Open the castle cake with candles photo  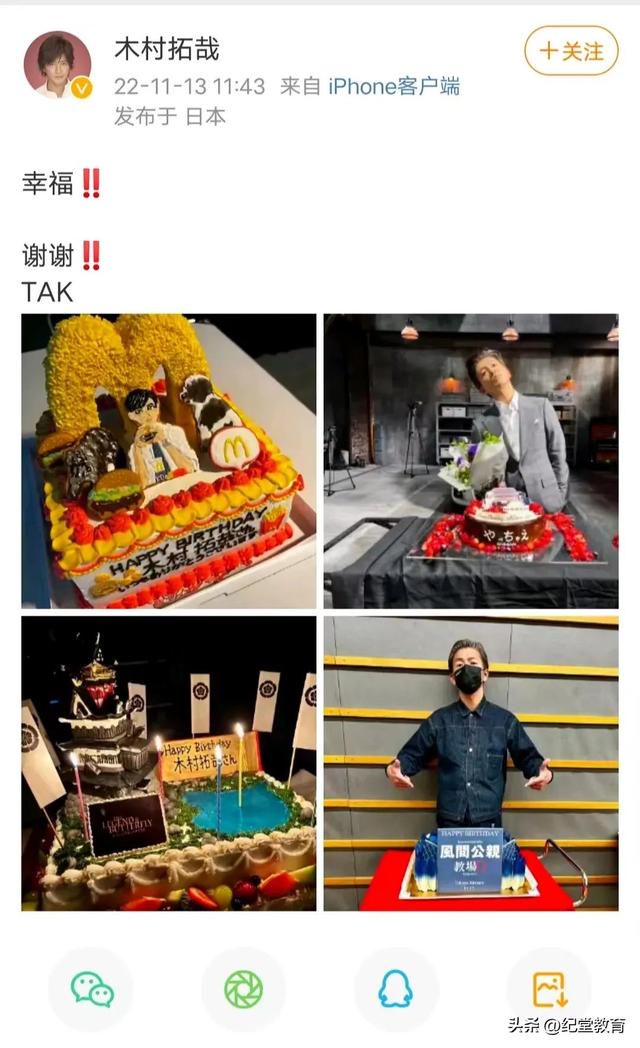(169, 763)
